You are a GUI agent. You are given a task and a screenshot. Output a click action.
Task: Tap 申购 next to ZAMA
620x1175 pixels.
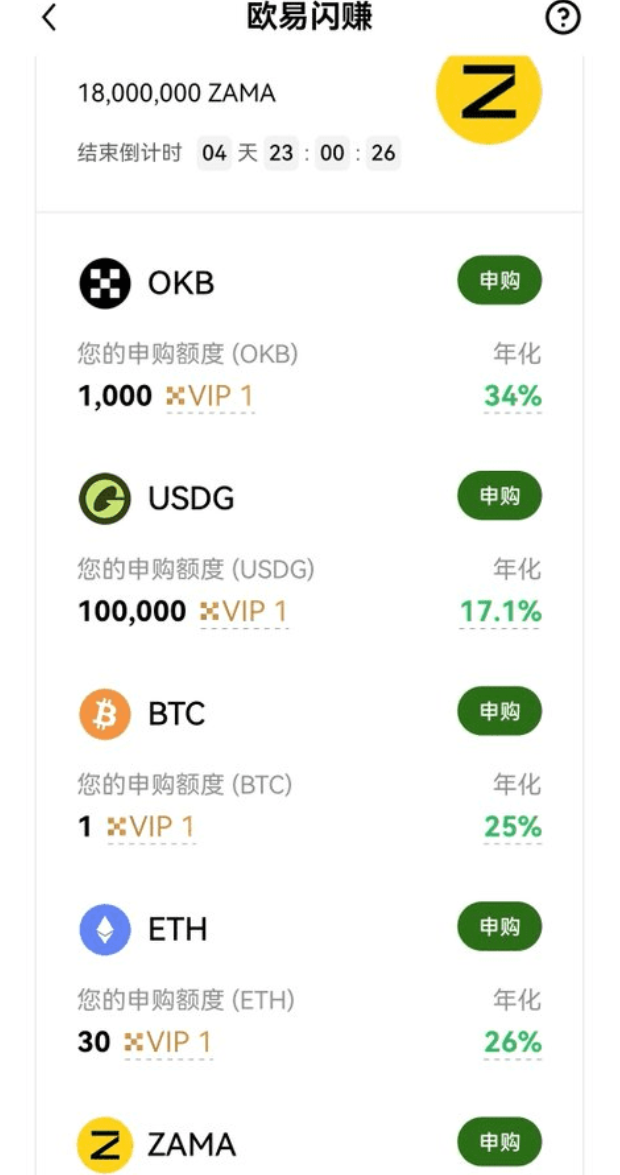pos(499,1142)
